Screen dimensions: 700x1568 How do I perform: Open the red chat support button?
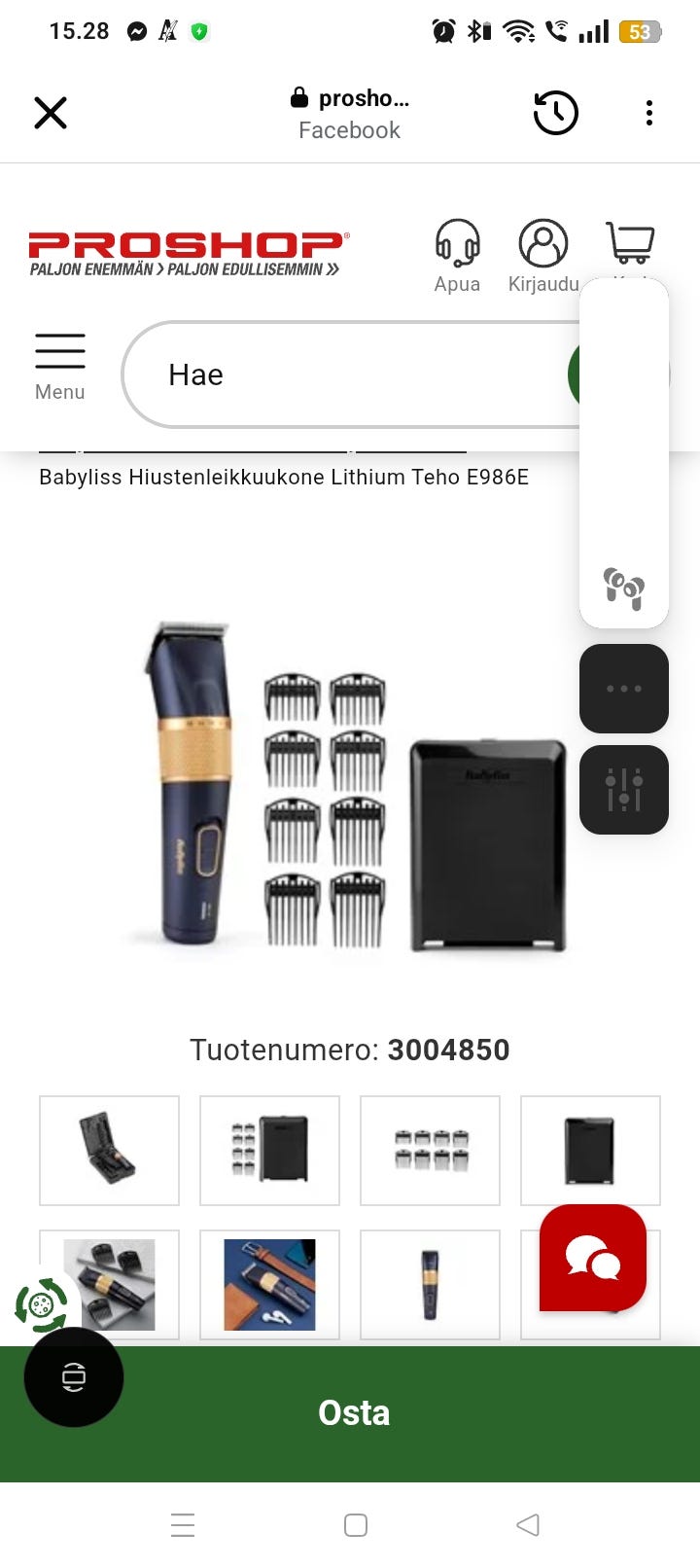pyautogui.click(x=593, y=1258)
